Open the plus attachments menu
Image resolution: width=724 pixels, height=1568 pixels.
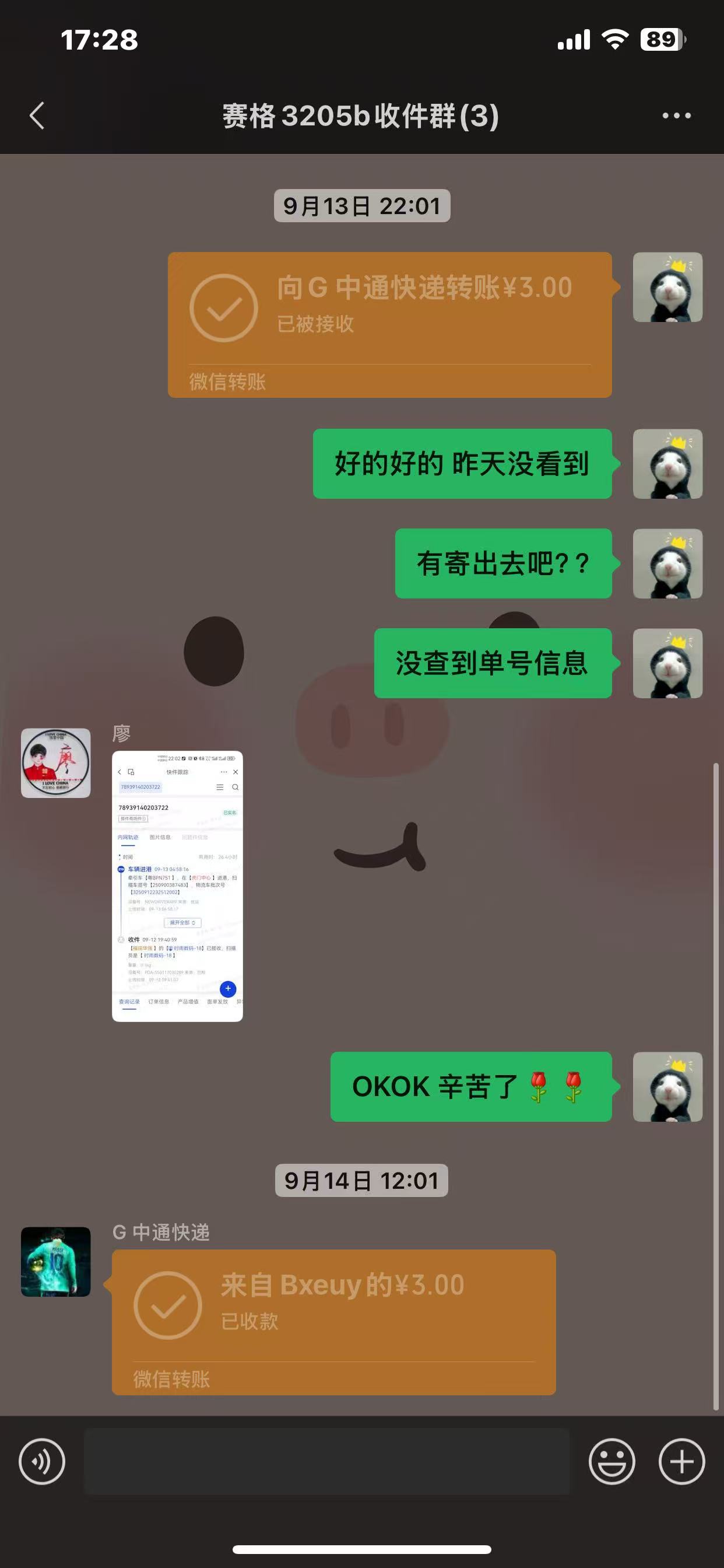click(x=681, y=1461)
